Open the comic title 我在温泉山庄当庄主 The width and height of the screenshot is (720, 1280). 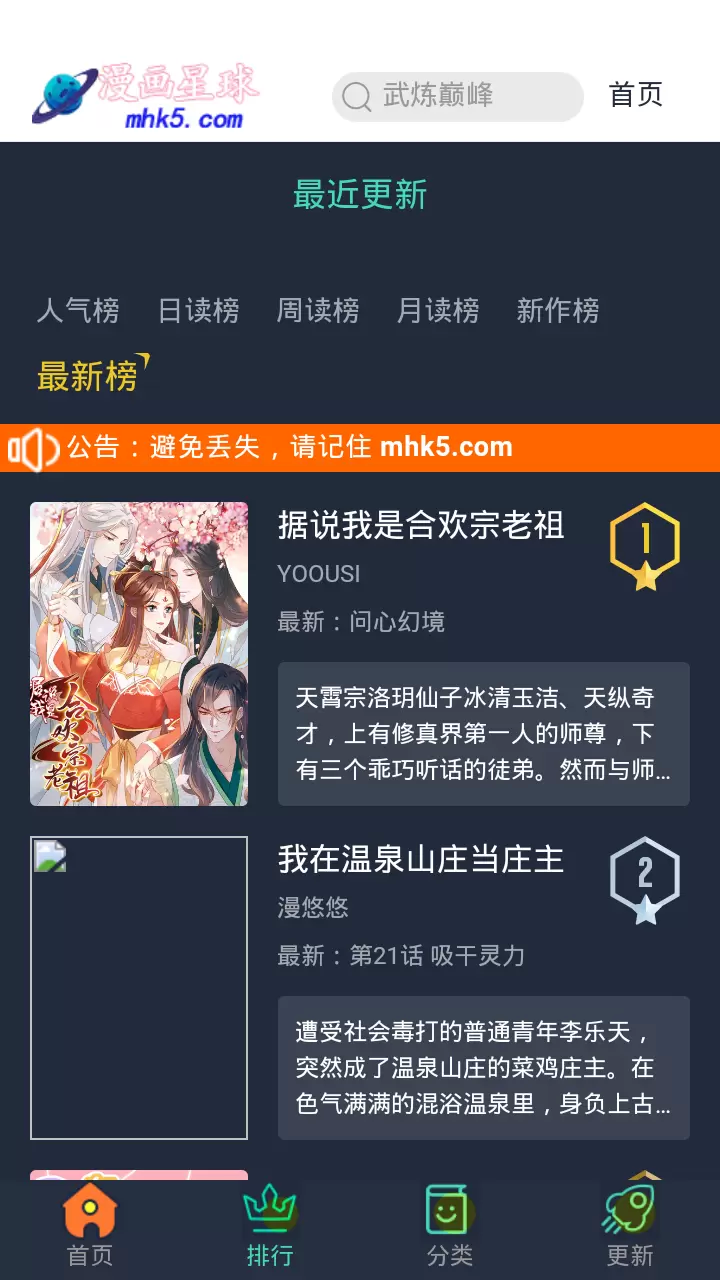pos(421,859)
